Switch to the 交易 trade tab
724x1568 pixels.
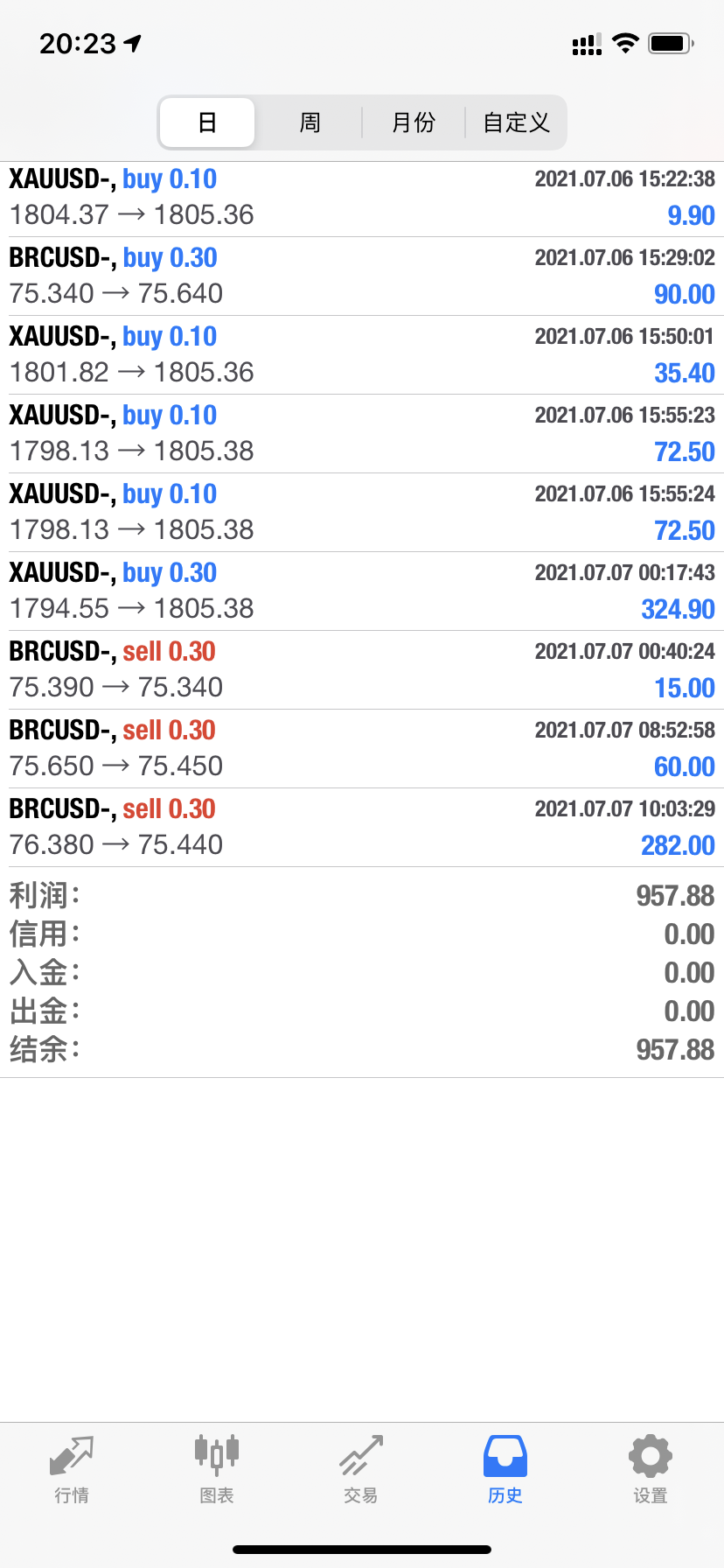click(361, 1470)
